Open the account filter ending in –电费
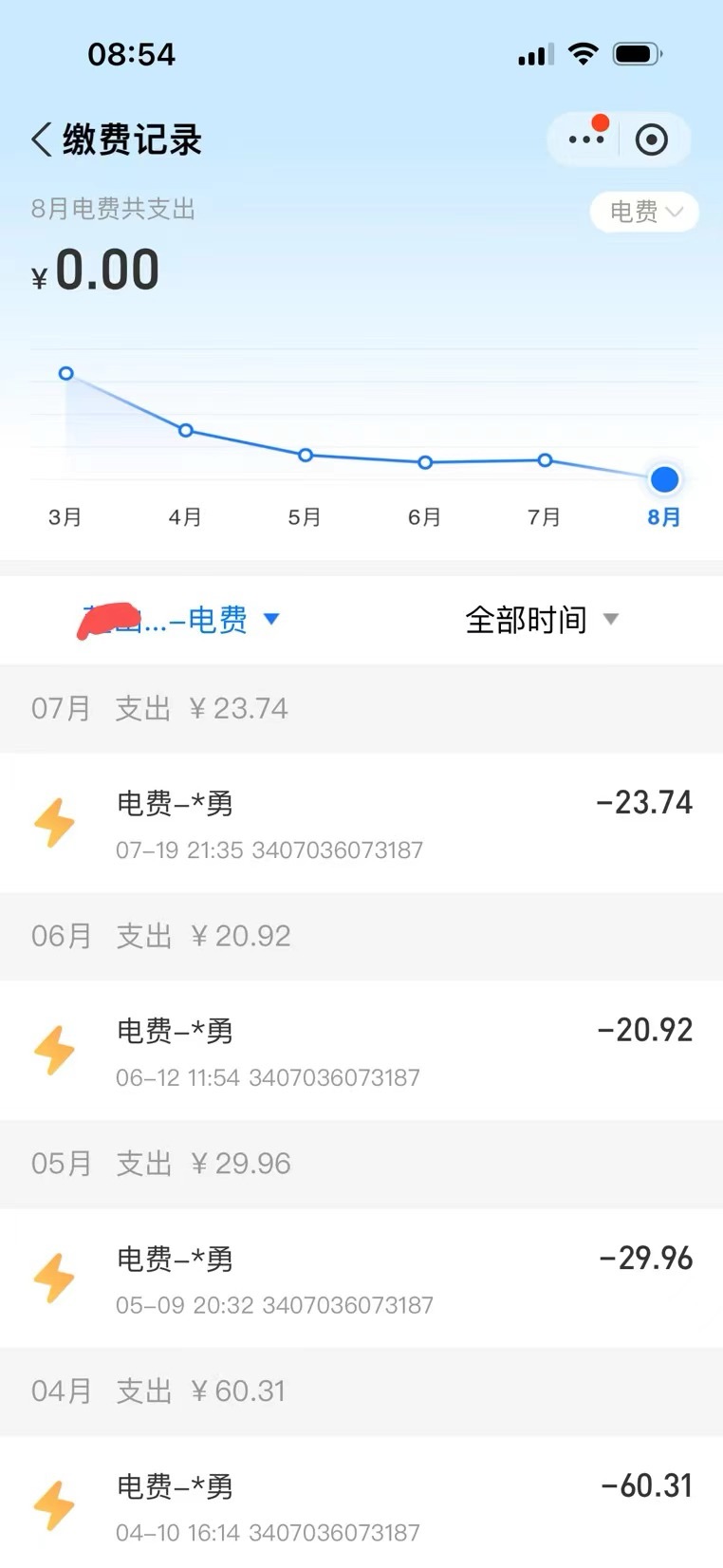This screenshot has height=1568, width=723. point(178,620)
